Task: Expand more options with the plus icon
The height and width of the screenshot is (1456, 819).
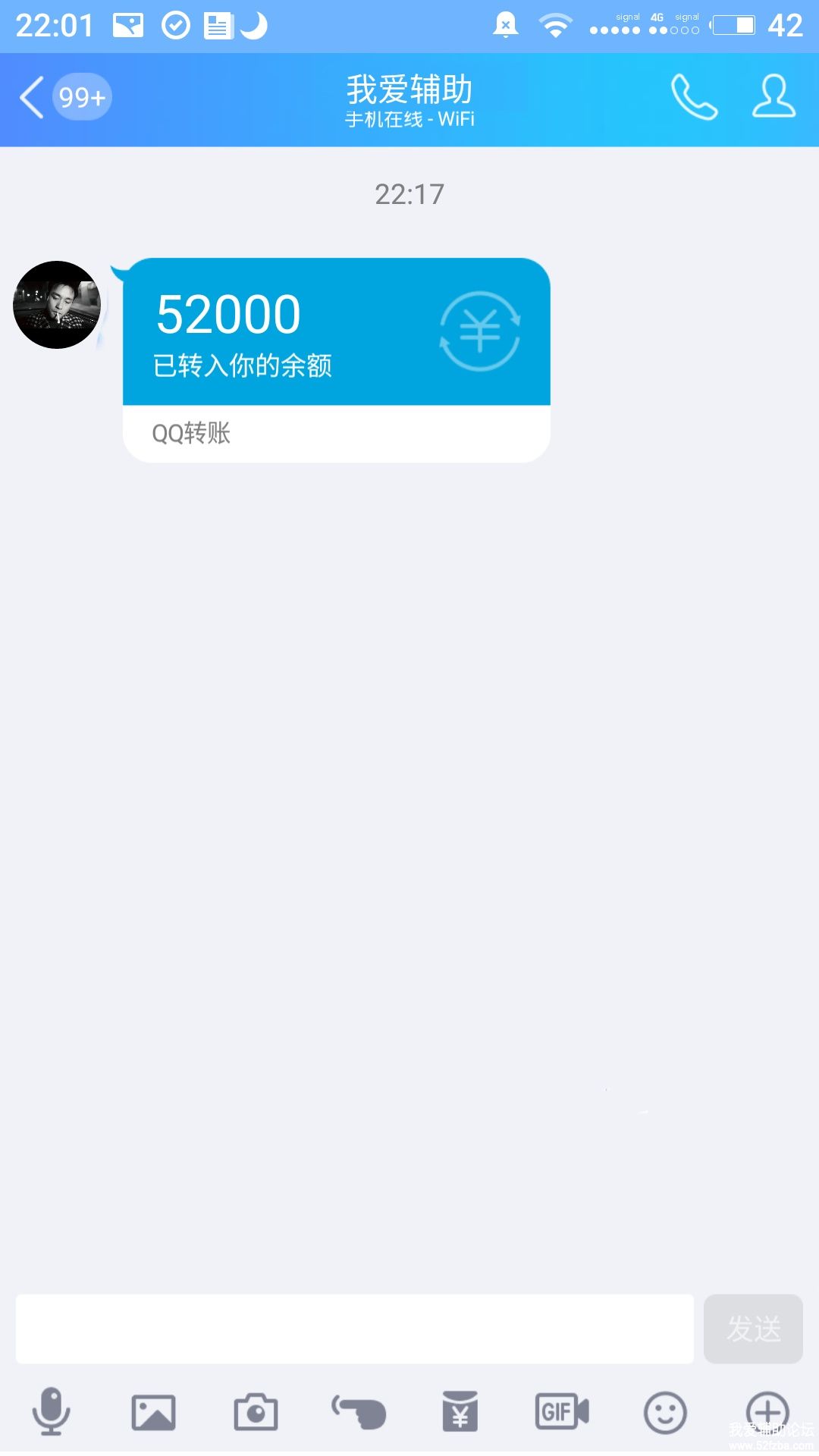Action: click(767, 1410)
